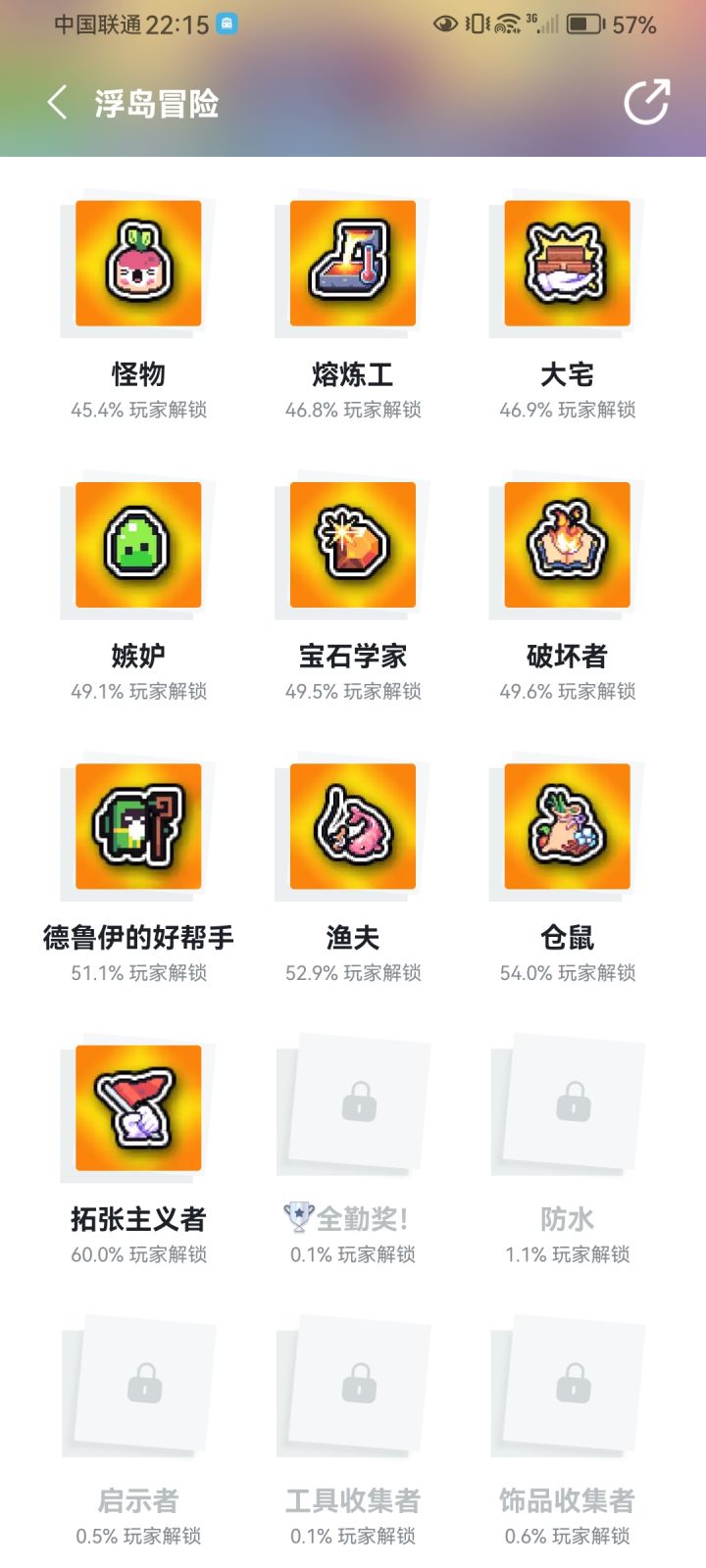Select the 嫉妒 slime achievement icon
The width and height of the screenshot is (706, 1568).
pyautogui.click(x=137, y=546)
